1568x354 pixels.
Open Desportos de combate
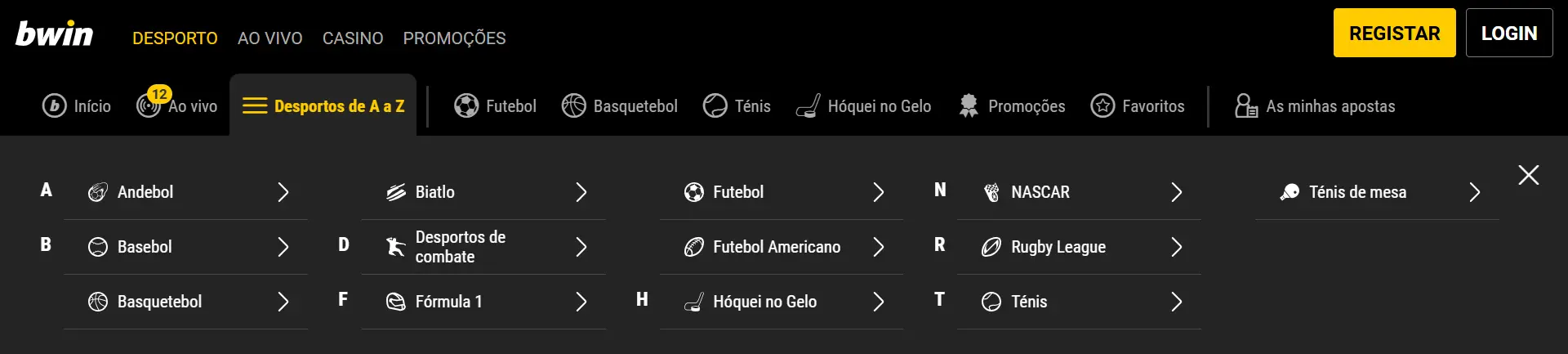(483, 247)
